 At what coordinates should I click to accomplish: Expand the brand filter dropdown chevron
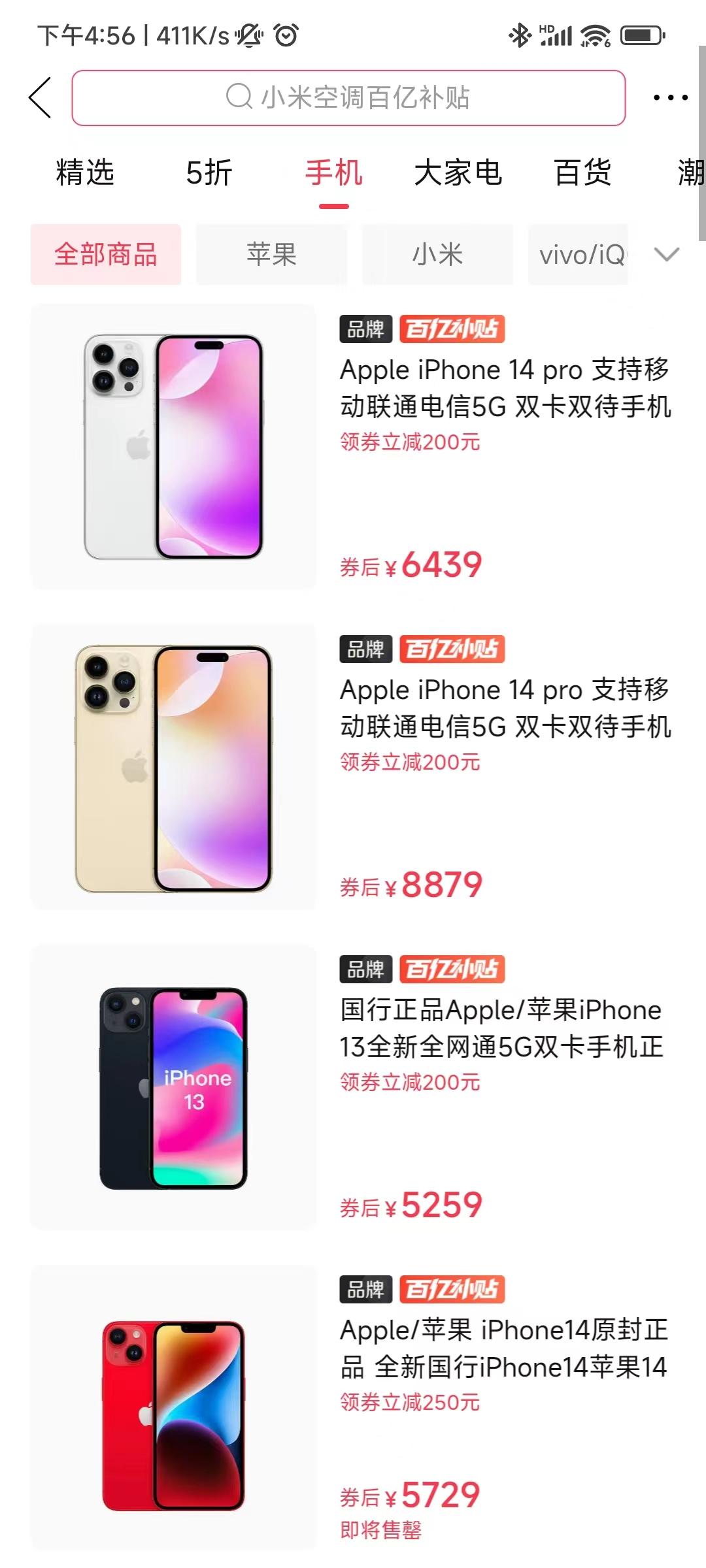(x=667, y=255)
